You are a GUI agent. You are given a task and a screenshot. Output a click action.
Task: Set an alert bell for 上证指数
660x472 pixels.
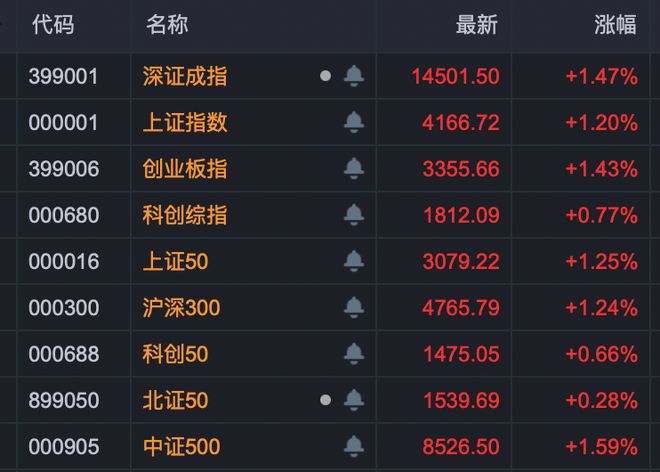coord(353,122)
